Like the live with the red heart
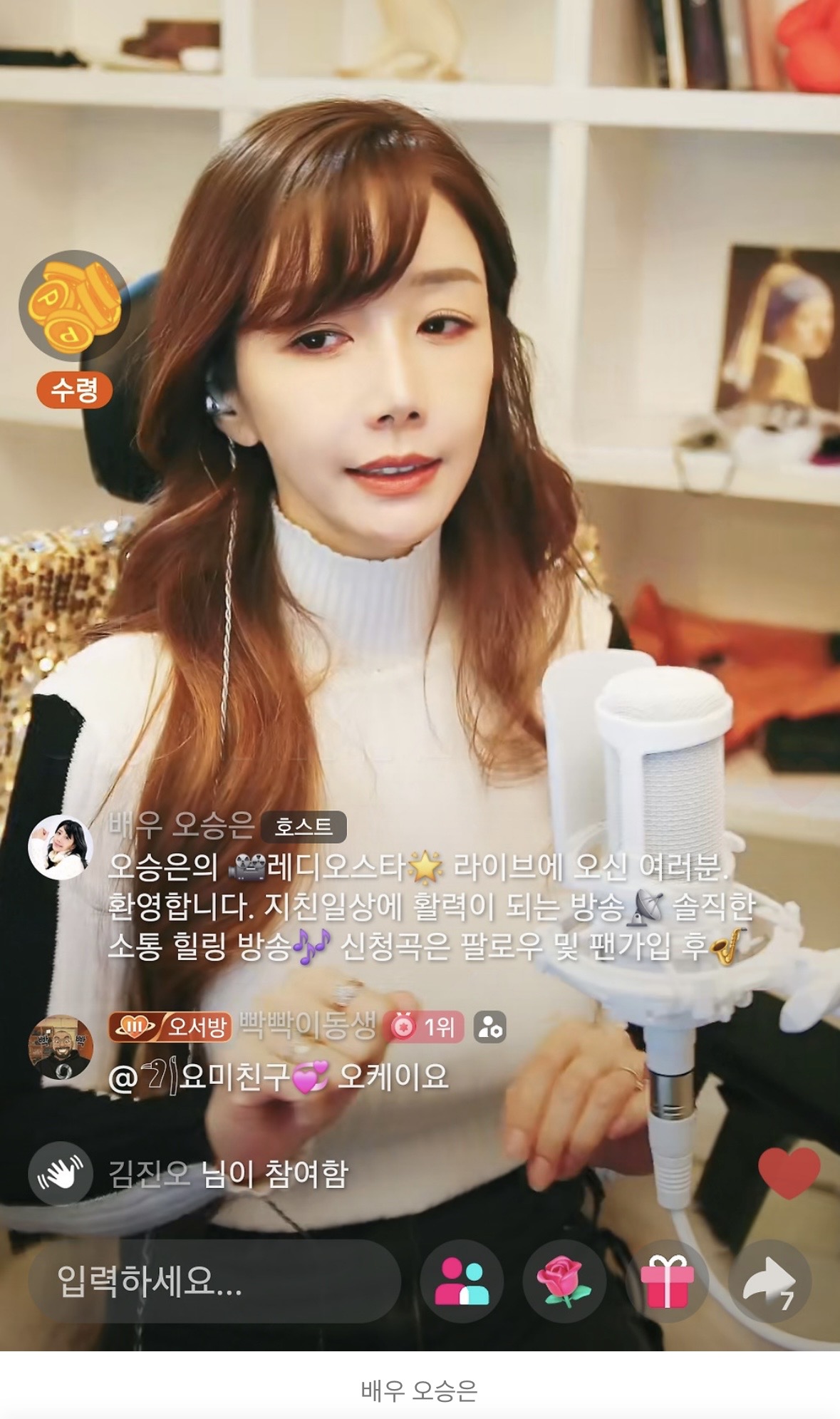The width and height of the screenshot is (840, 1419). tap(788, 1173)
